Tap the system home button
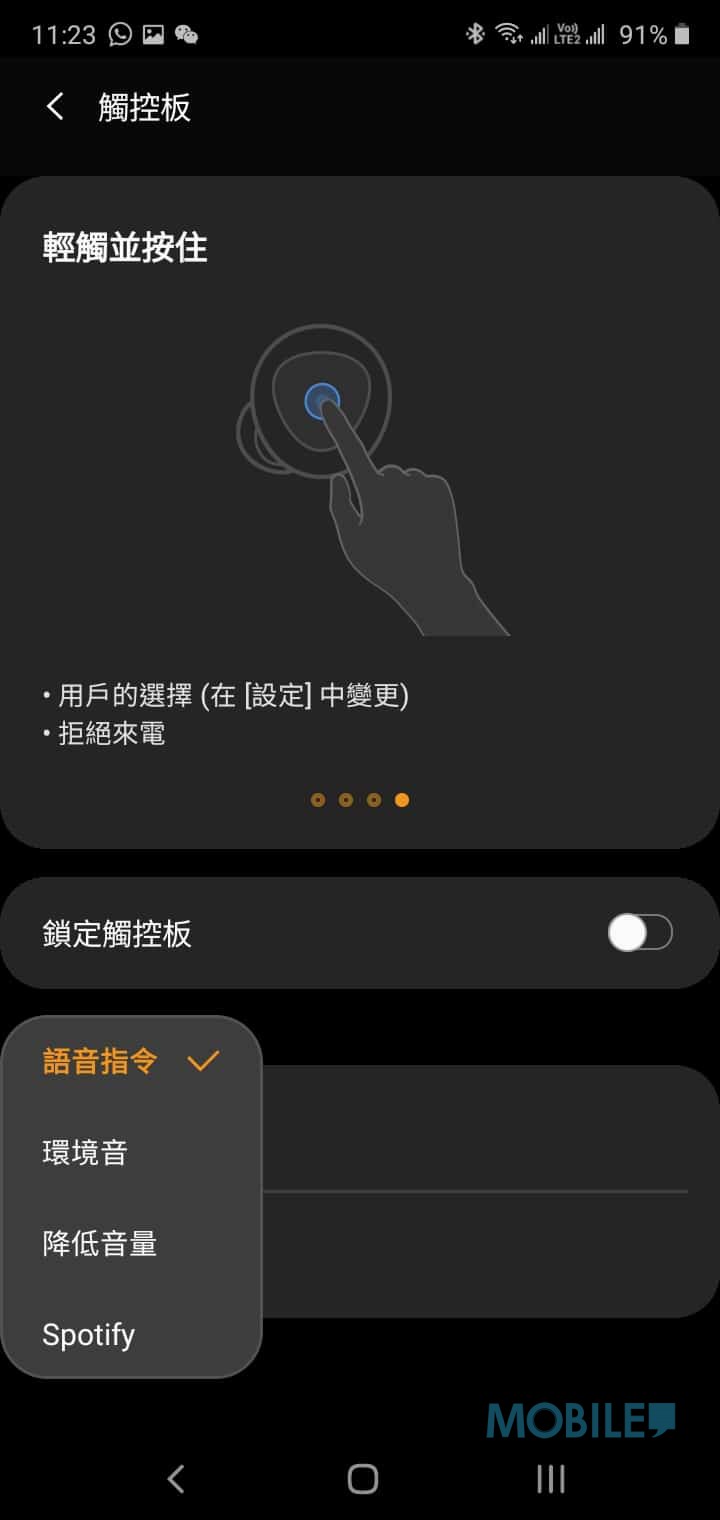720x1520 pixels. (x=362, y=1478)
